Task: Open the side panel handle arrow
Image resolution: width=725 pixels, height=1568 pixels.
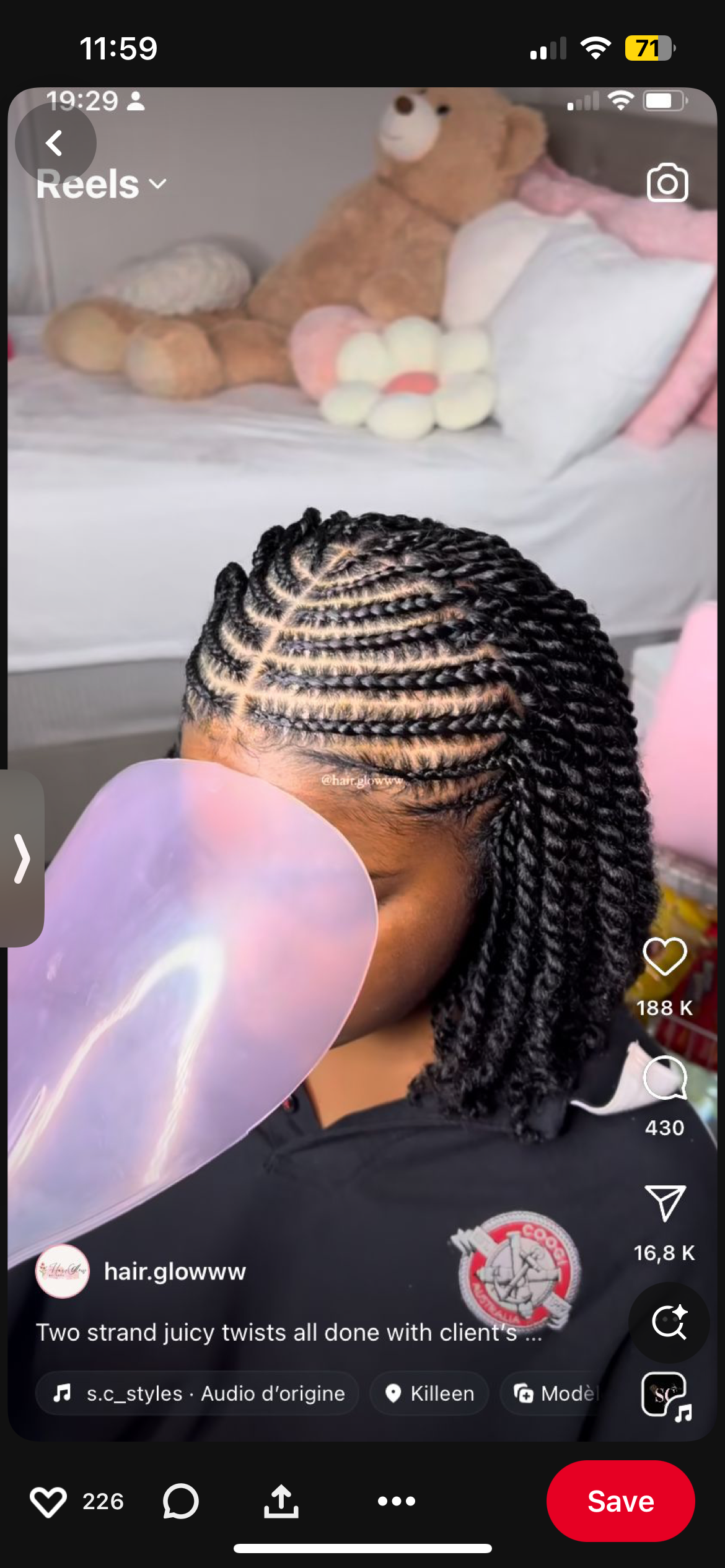Action: 22,858
